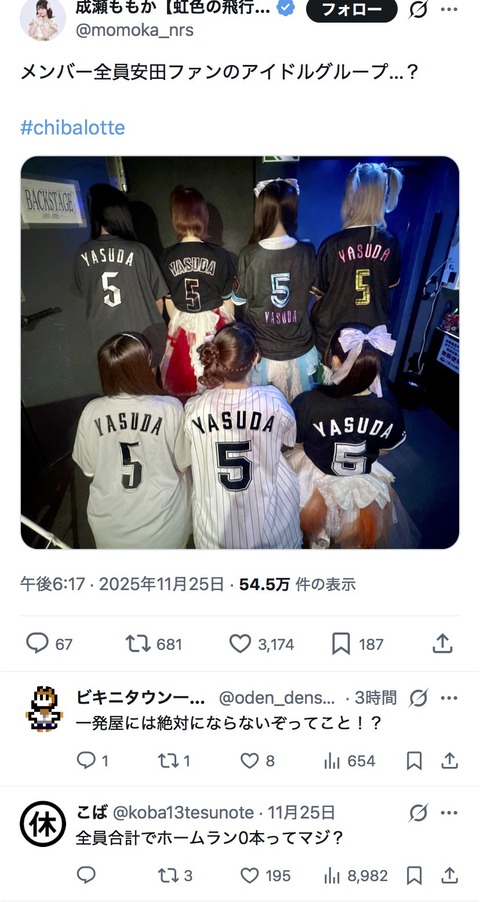
Task: Like the reply by @oden_dens
Action: 257,761
